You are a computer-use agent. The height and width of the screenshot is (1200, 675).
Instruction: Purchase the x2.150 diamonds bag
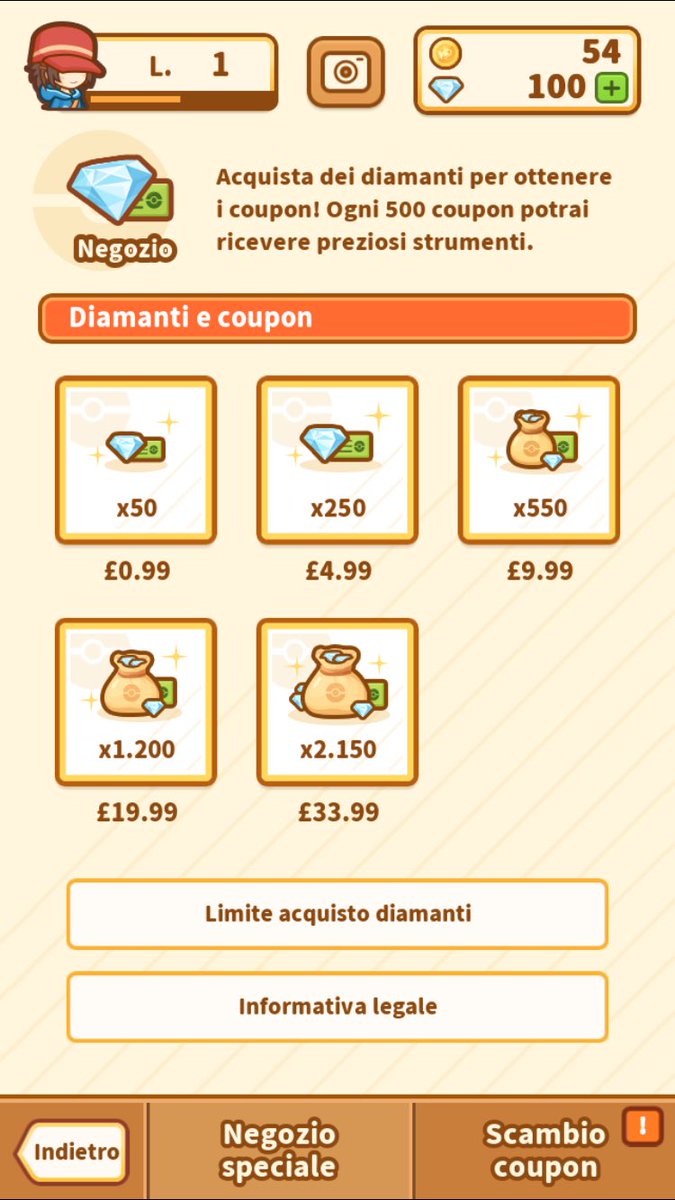(338, 702)
